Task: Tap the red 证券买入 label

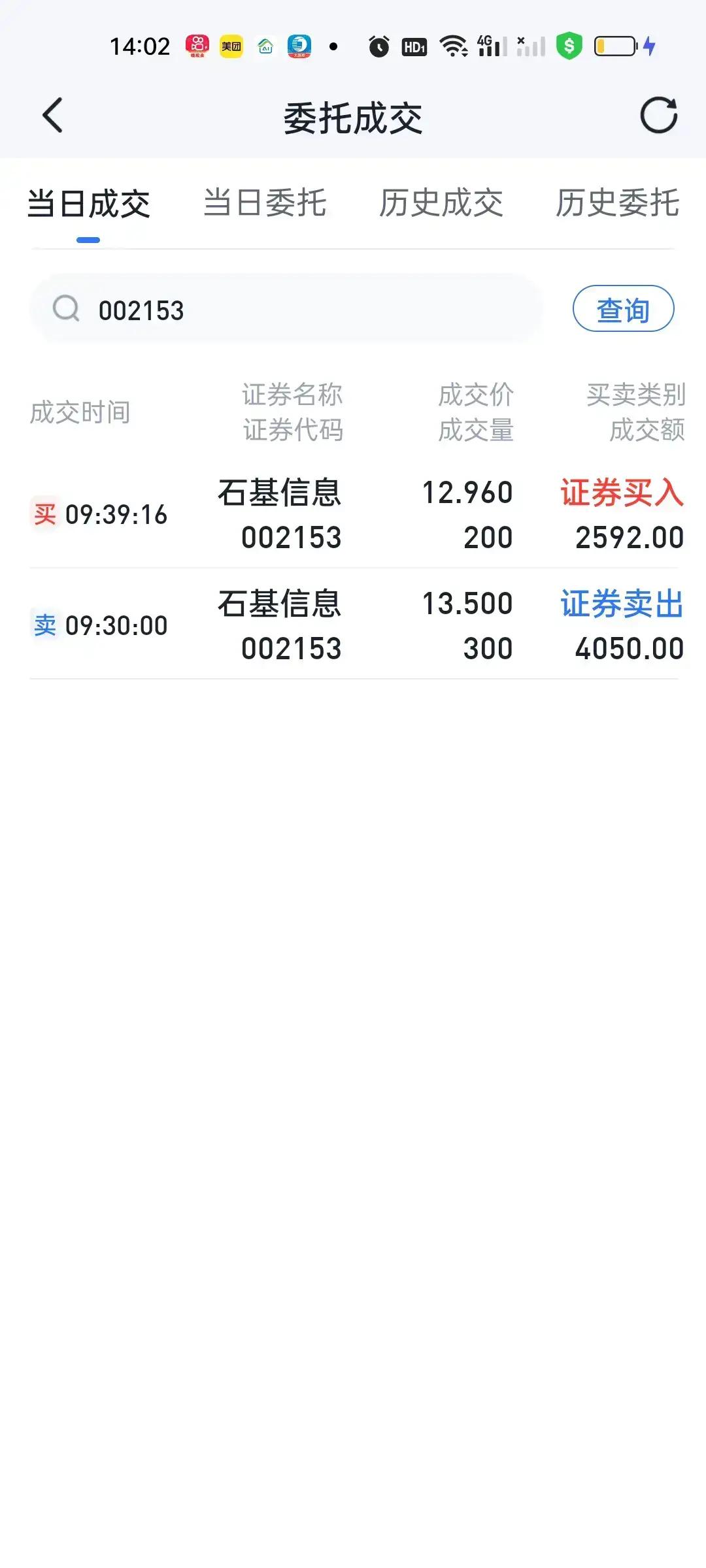Action: 622,495
